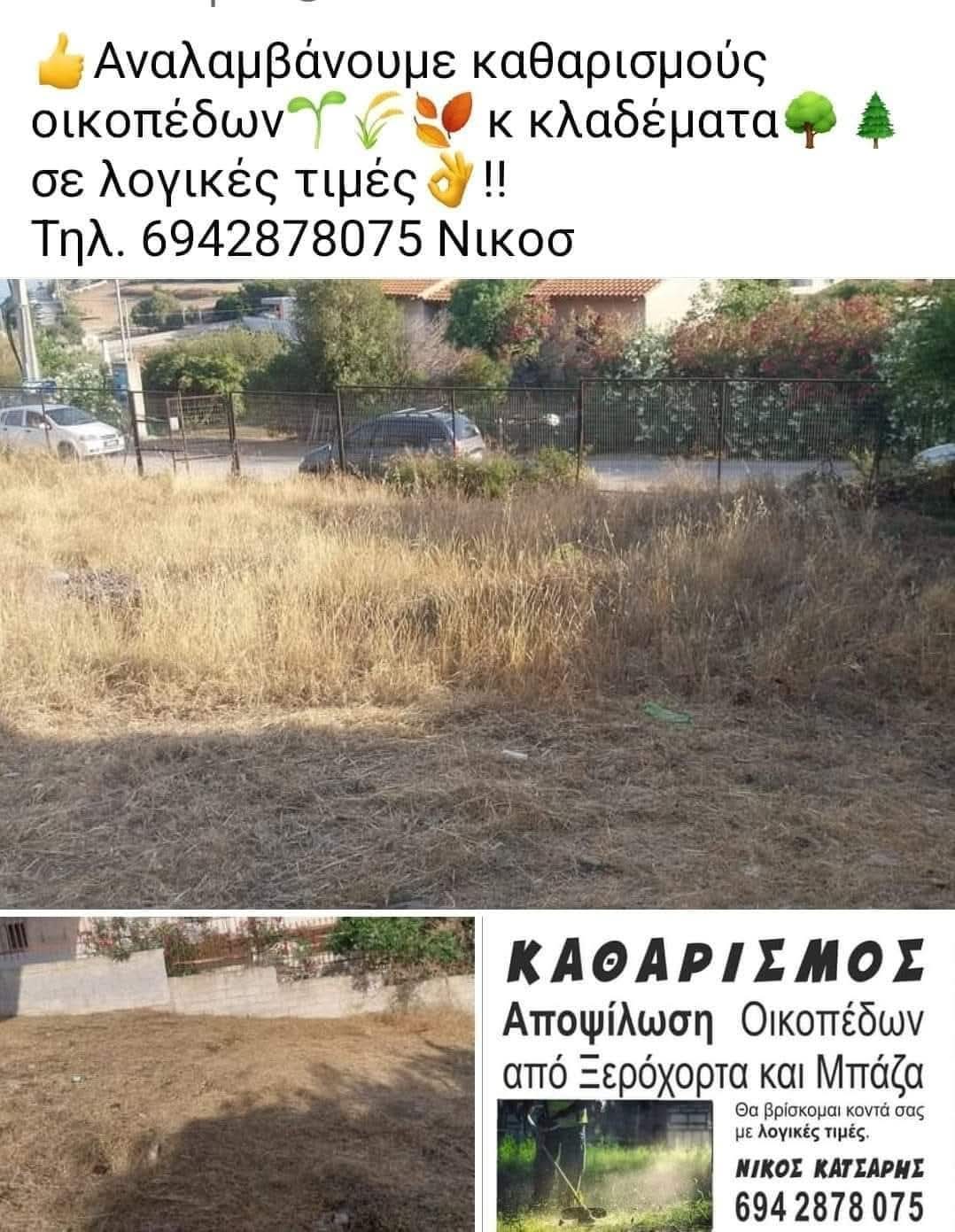Open the large photo of the dry grass field
Image resolution: width=955 pixels, height=1232 pixels.
click(477, 592)
